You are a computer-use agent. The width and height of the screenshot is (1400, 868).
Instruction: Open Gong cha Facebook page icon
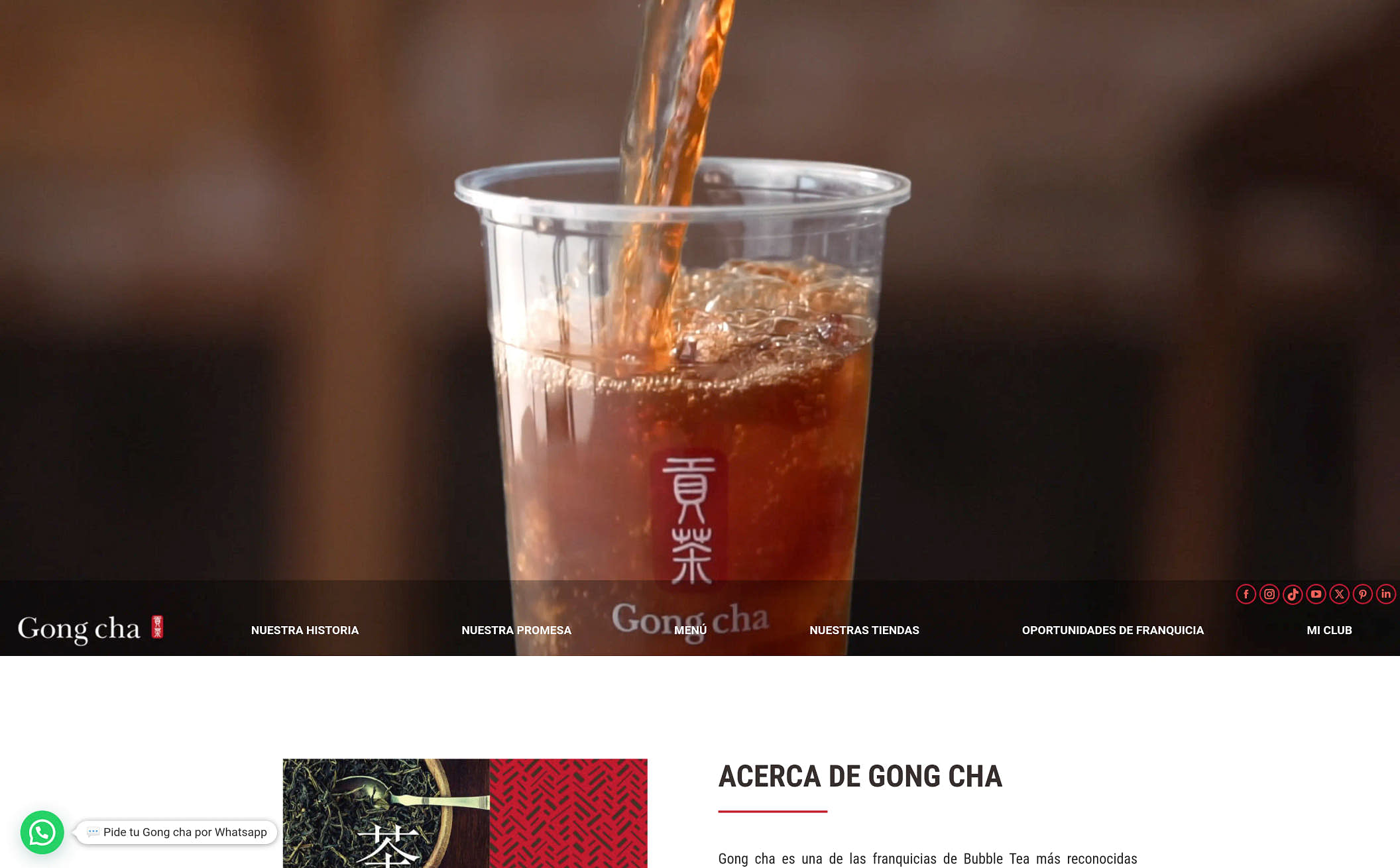pyautogui.click(x=1246, y=594)
